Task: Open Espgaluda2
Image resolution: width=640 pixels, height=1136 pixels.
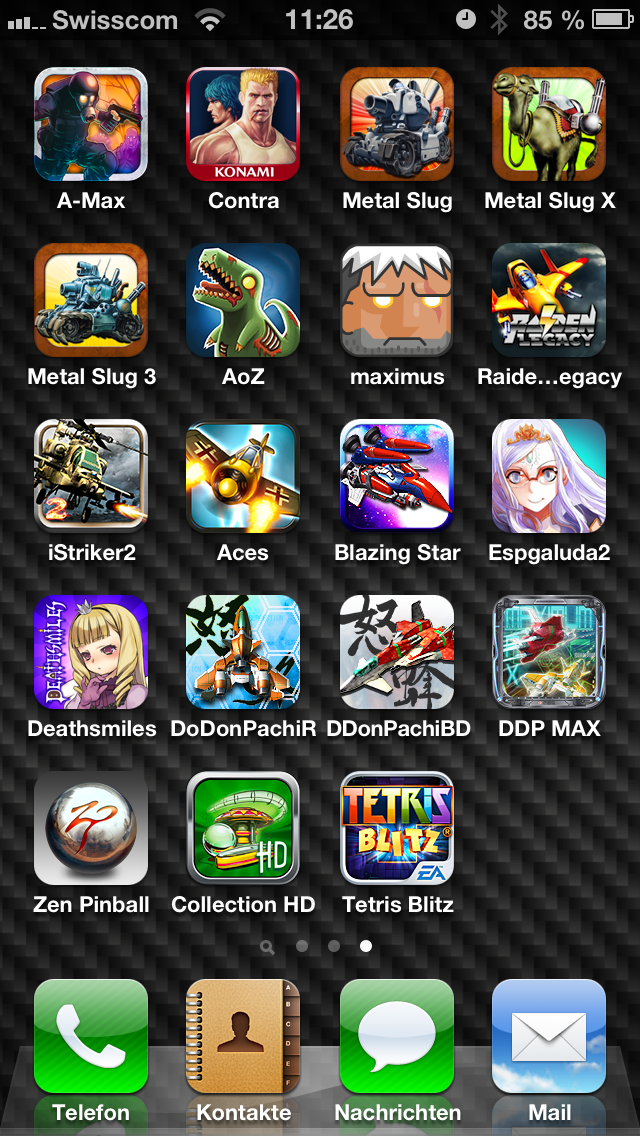Action: (549, 476)
